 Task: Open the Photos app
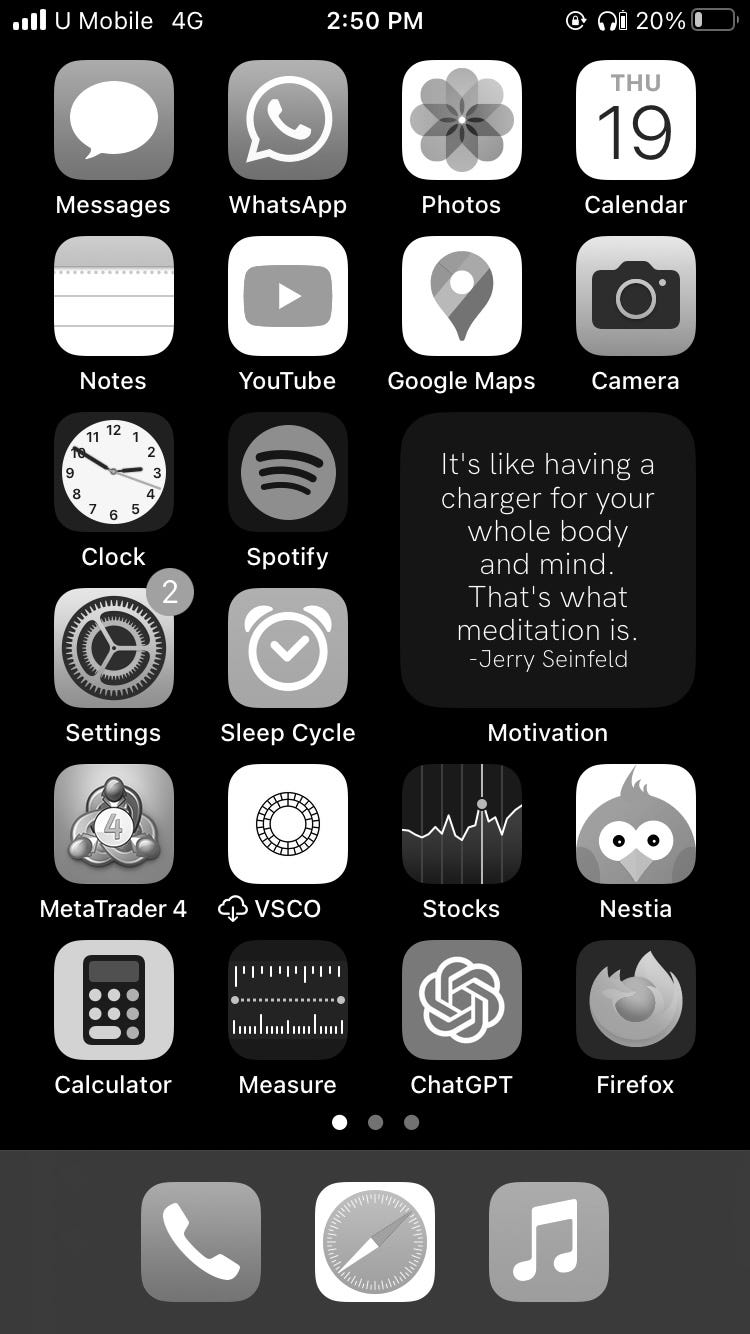coord(461,120)
